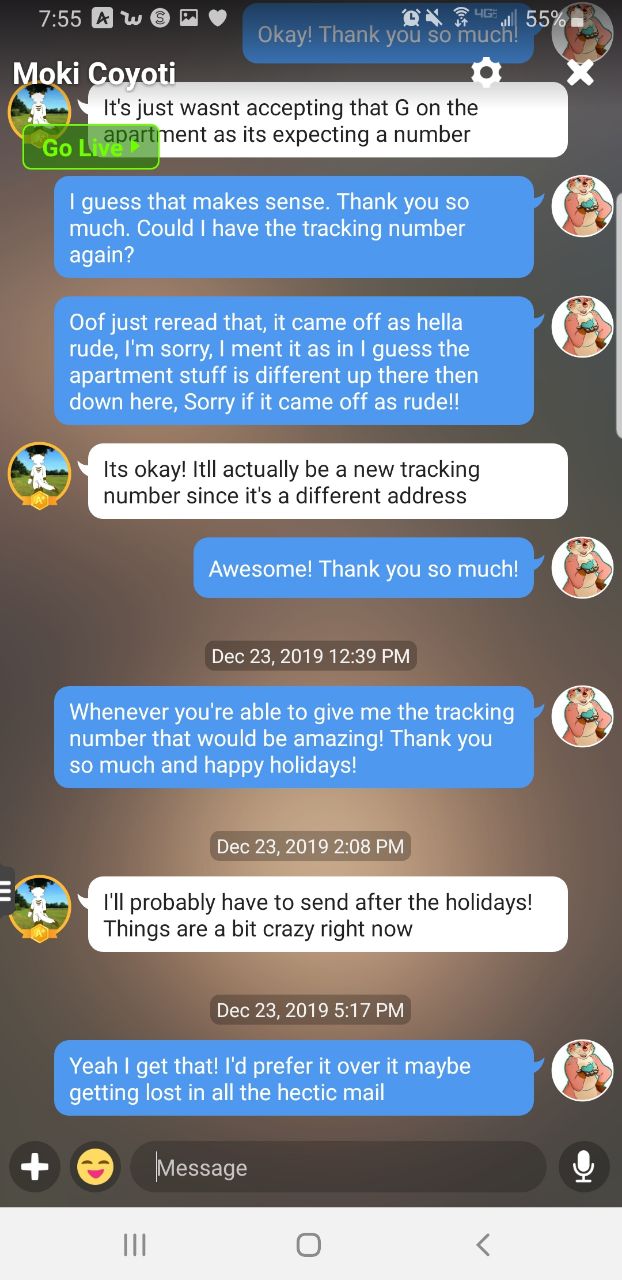Screen dimensions: 622x1280
Task: Open the attachment plus menu
Action: 35,1167
